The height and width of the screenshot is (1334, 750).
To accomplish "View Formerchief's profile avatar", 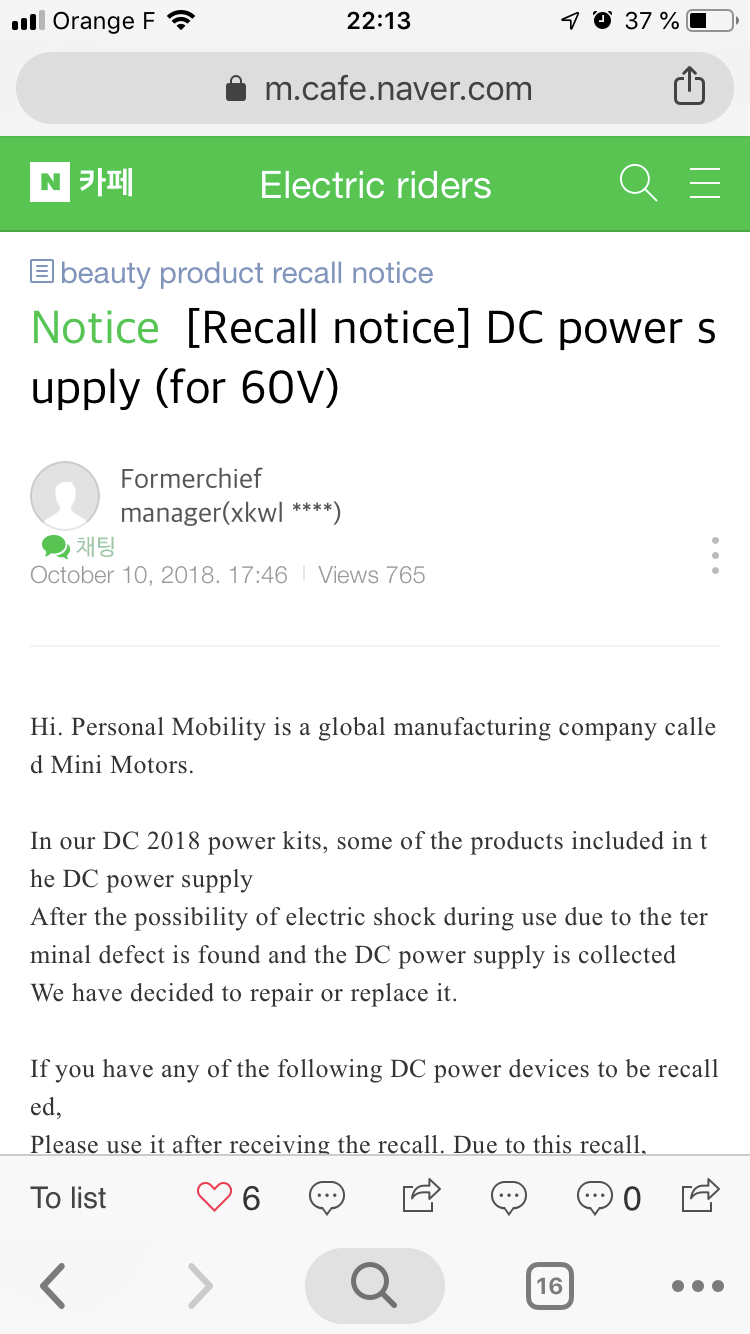I will click(x=65, y=496).
